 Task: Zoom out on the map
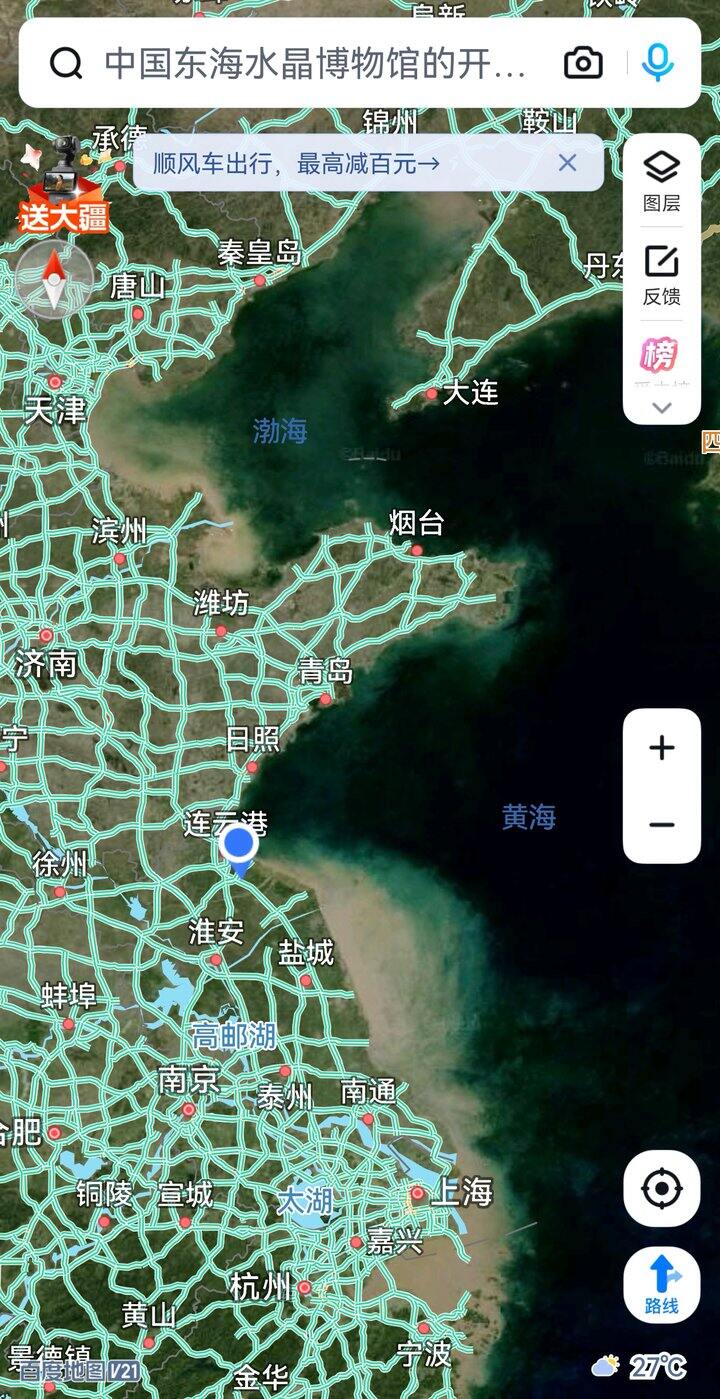point(661,825)
